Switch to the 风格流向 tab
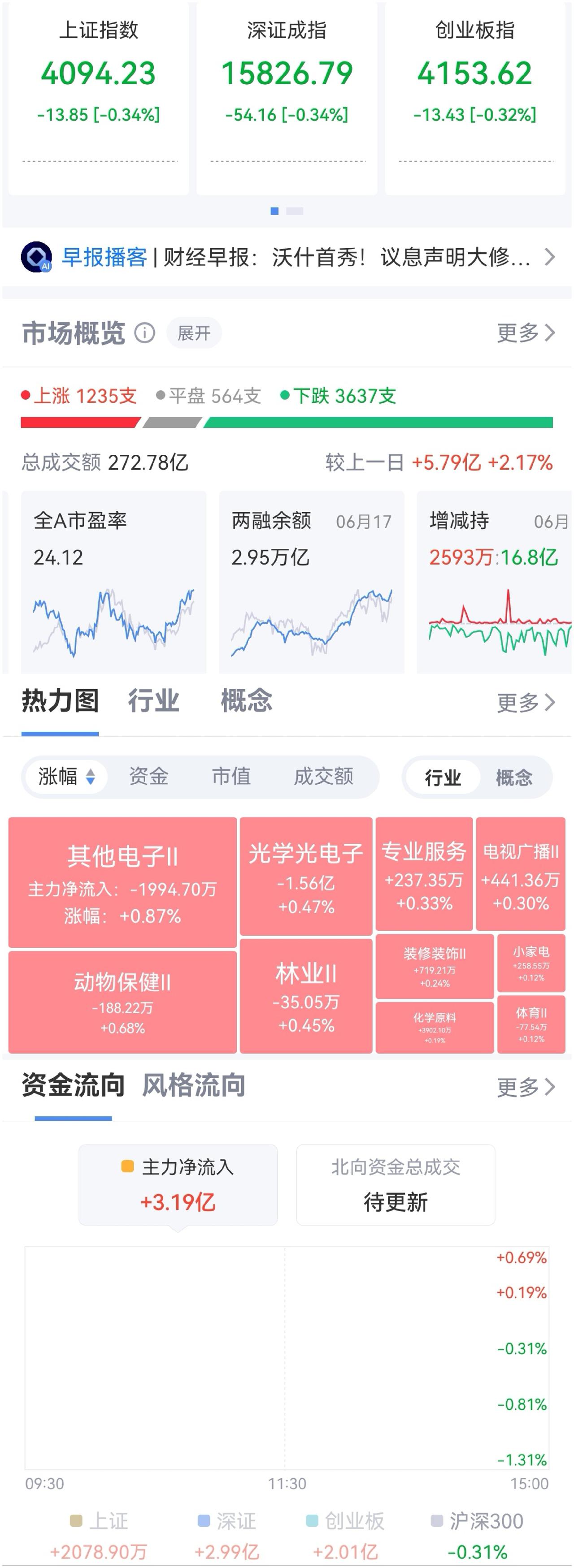The image size is (574, 1568). (x=194, y=1085)
